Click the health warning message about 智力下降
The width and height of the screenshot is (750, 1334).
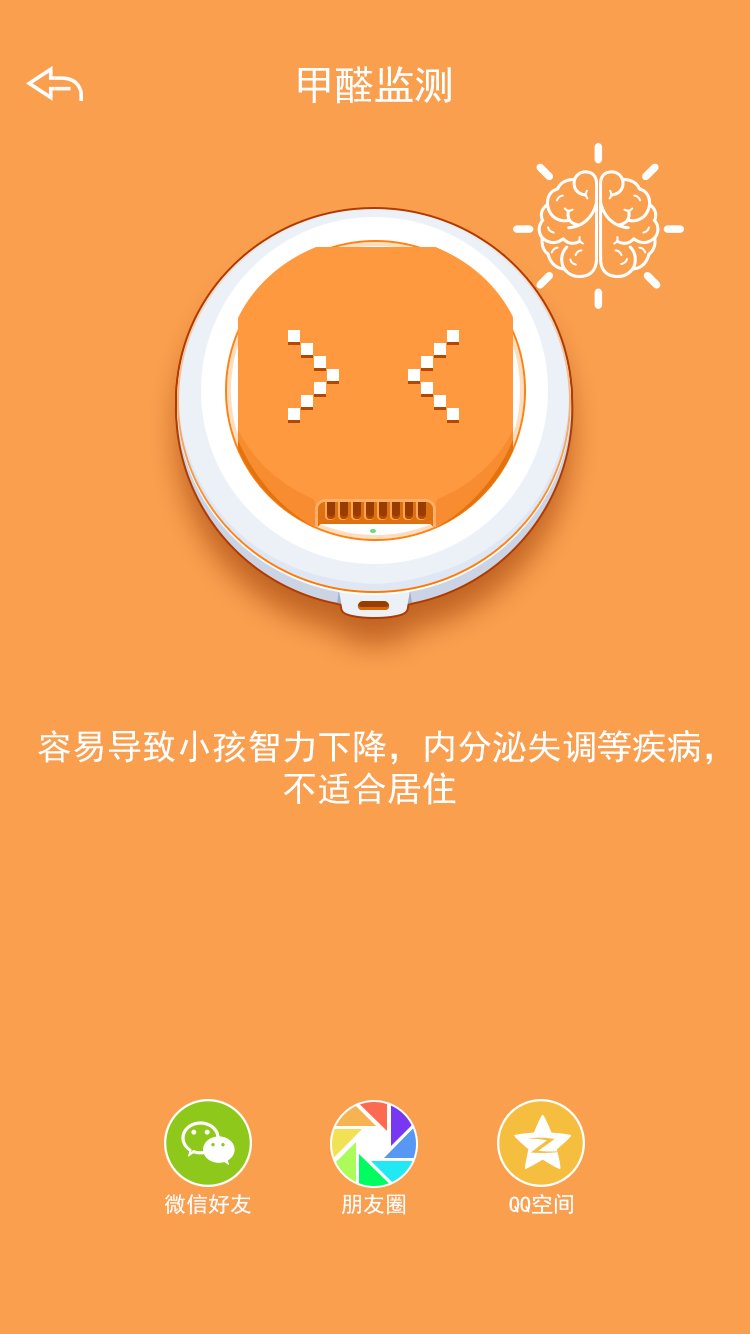click(375, 743)
